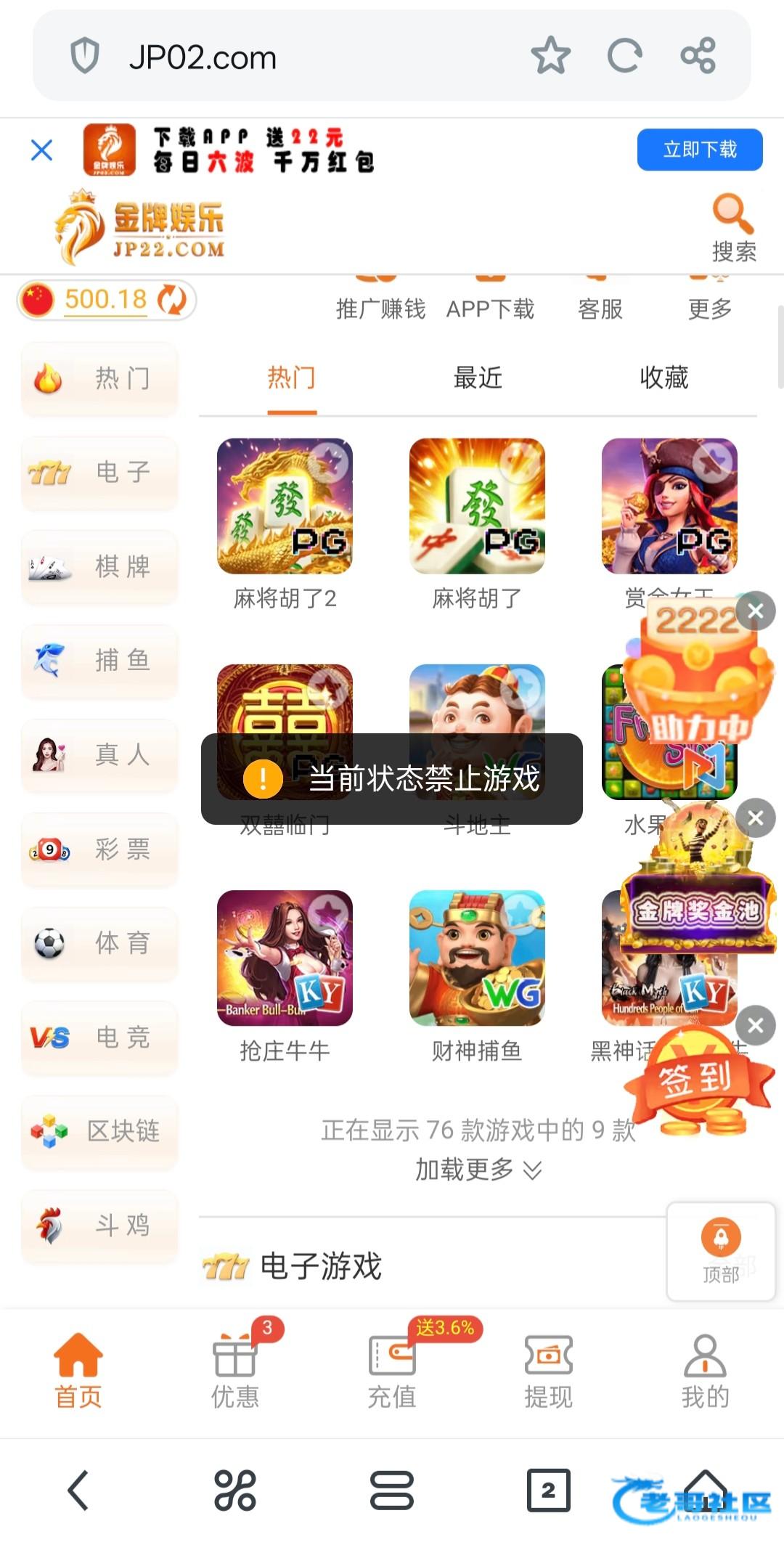Go to the 我的 profile tab
Image resolution: width=784 pixels, height=1545 pixels.
coord(704,1368)
